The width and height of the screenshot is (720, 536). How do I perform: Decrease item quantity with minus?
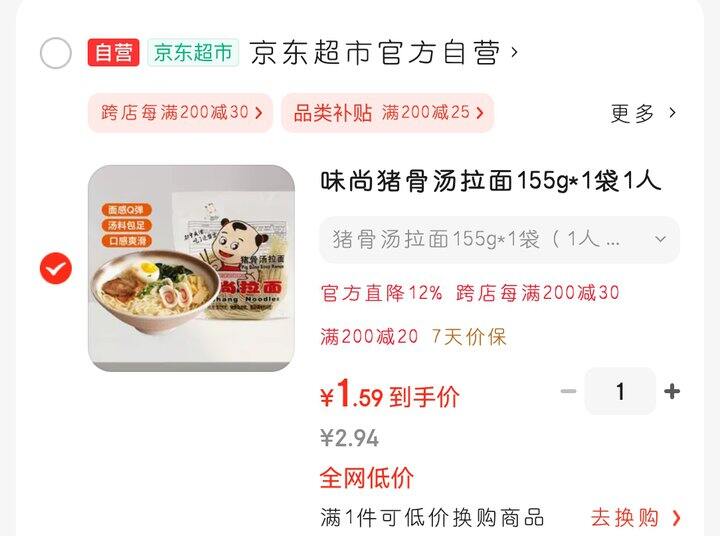(x=568, y=392)
